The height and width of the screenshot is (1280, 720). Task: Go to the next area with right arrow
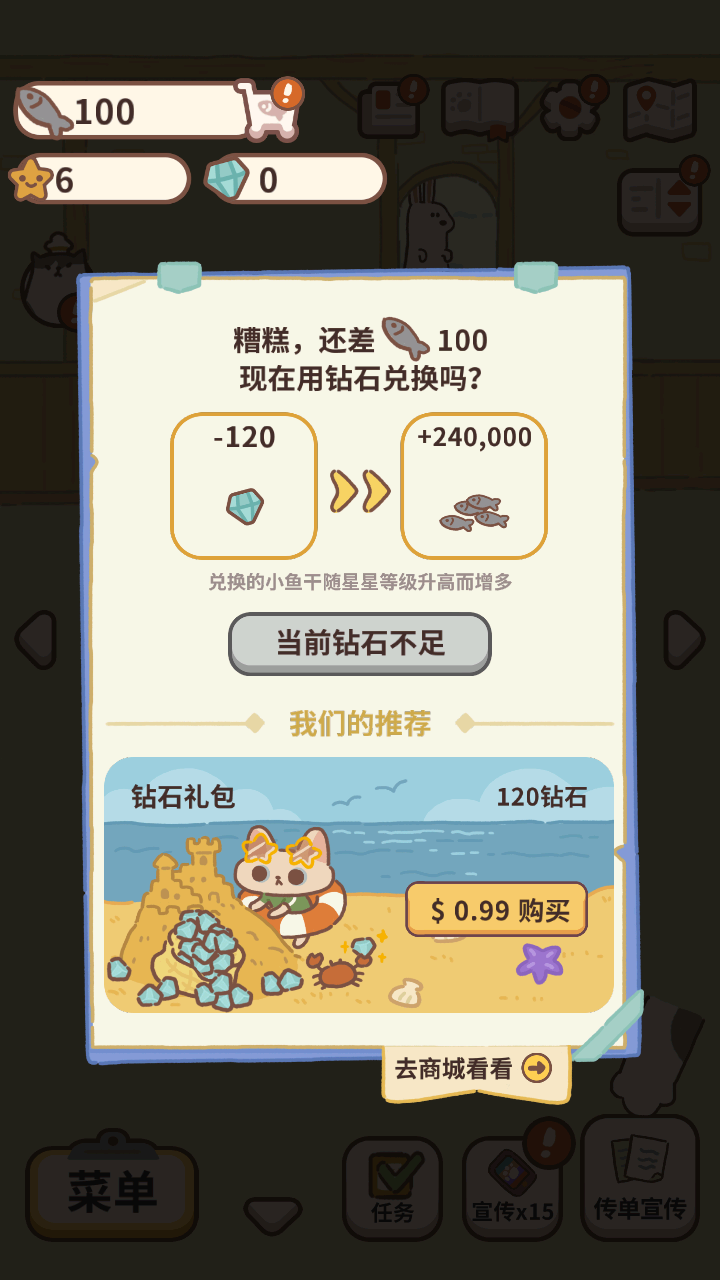pos(684,639)
